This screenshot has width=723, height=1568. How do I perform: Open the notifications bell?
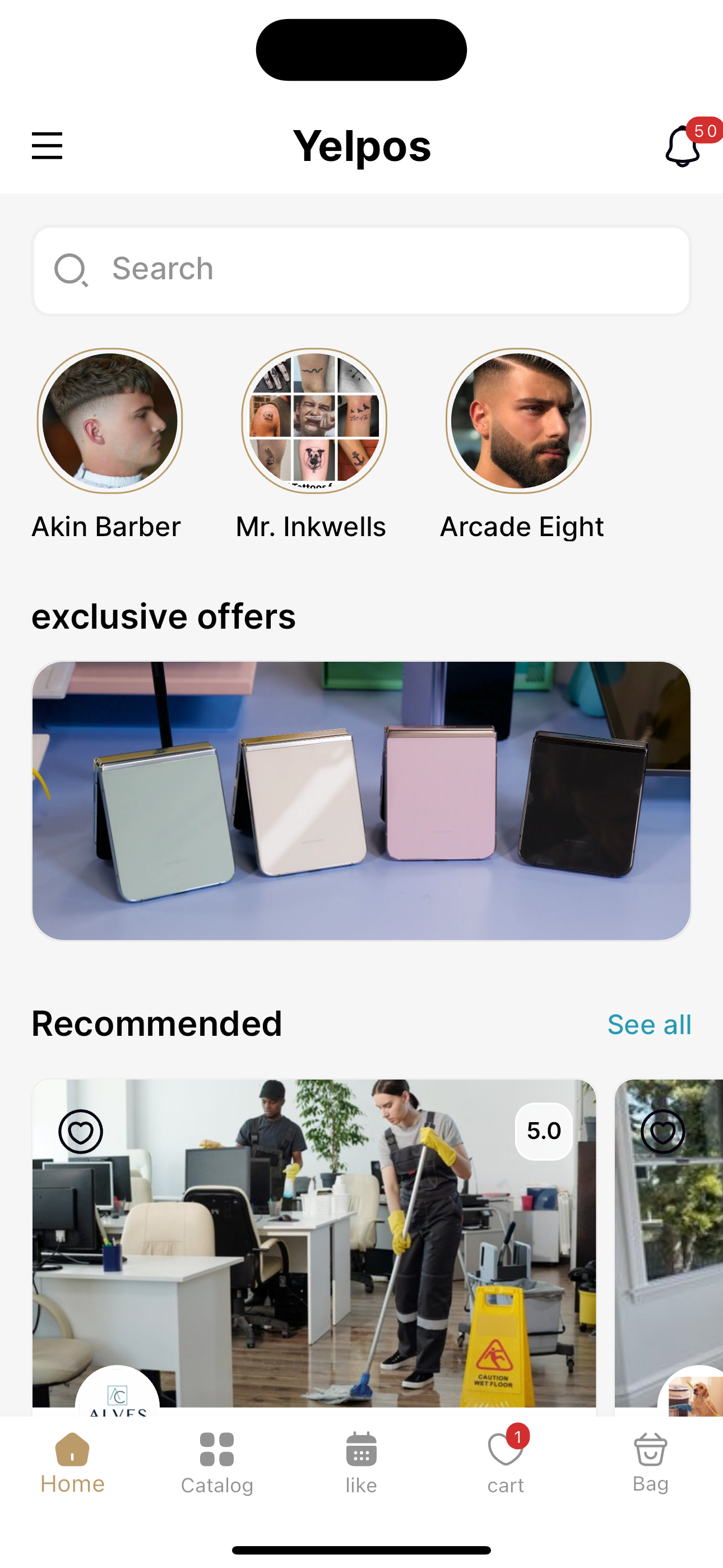point(682,146)
